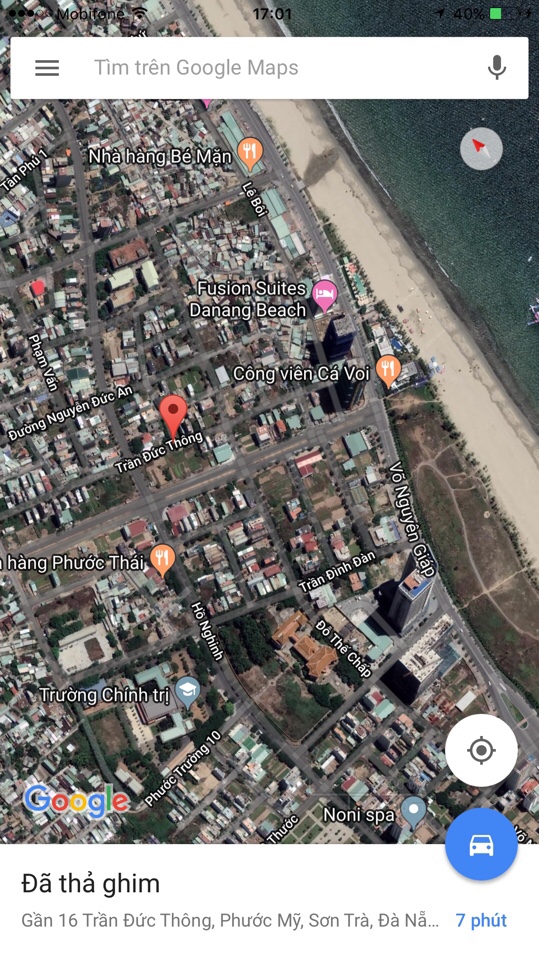Open the dropped pin details panel

click(x=269, y=902)
